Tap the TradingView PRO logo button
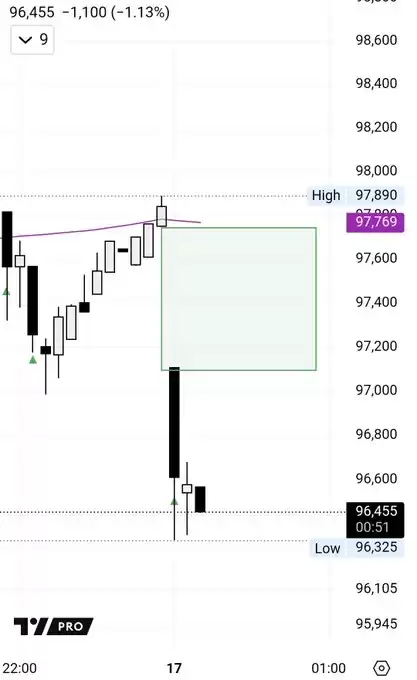The height and width of the screenshot is (680, 417). click(54, 626)
